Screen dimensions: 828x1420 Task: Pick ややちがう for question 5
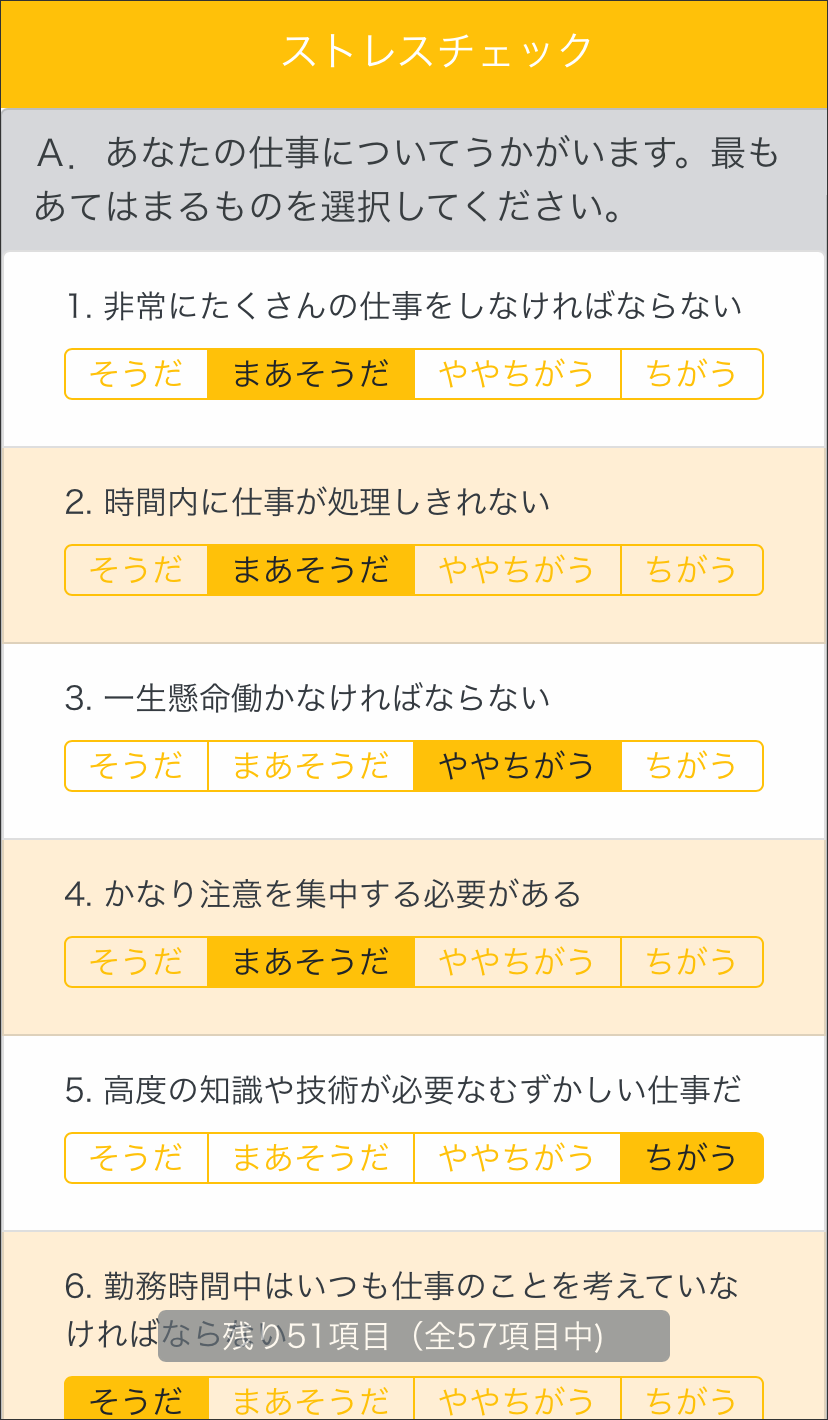coord(517,1158)
